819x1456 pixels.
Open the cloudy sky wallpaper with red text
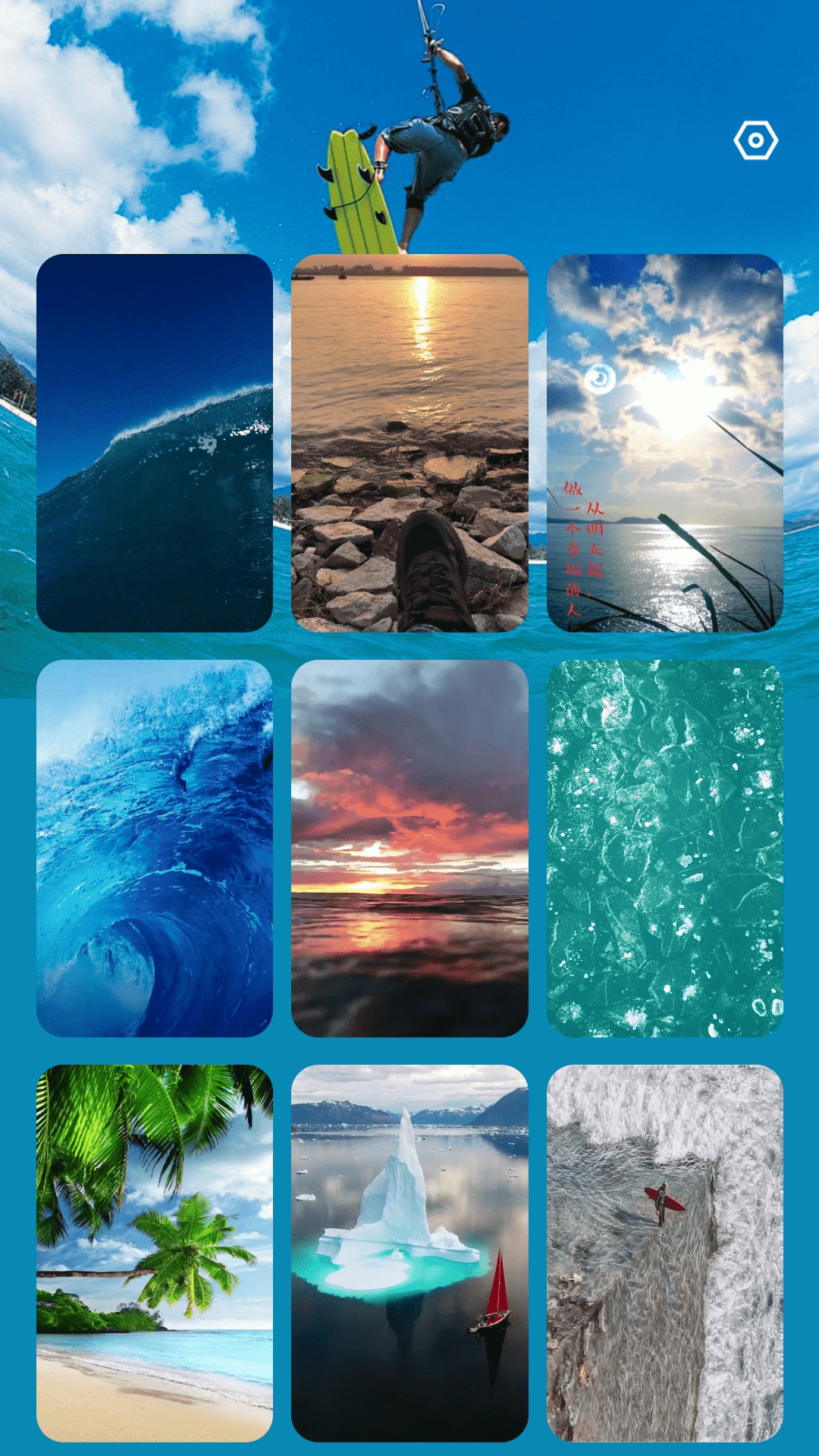pyautogui.click(x=664, y=443)
